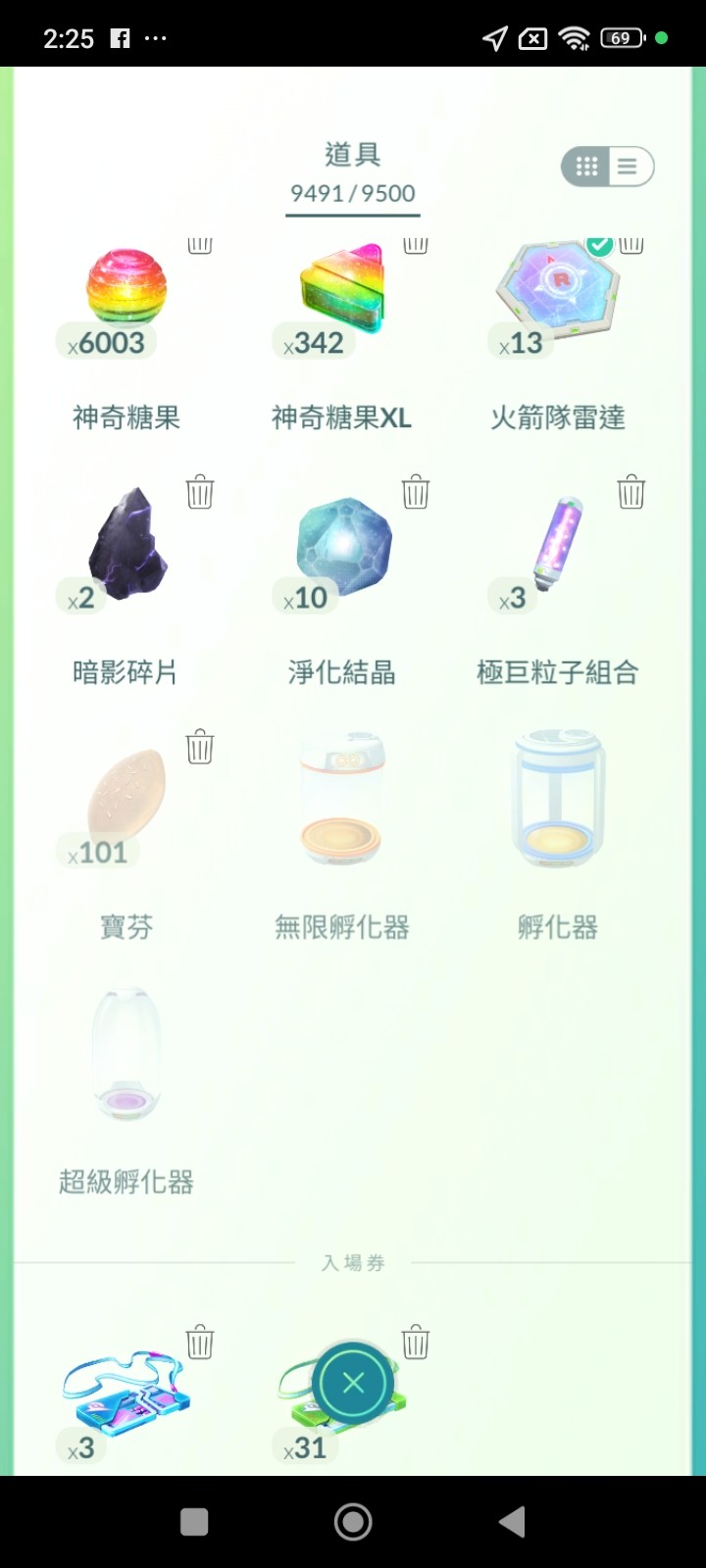Close the item bag with the X button
This screenshot has height=1568, width=706.
[353, 1384]
